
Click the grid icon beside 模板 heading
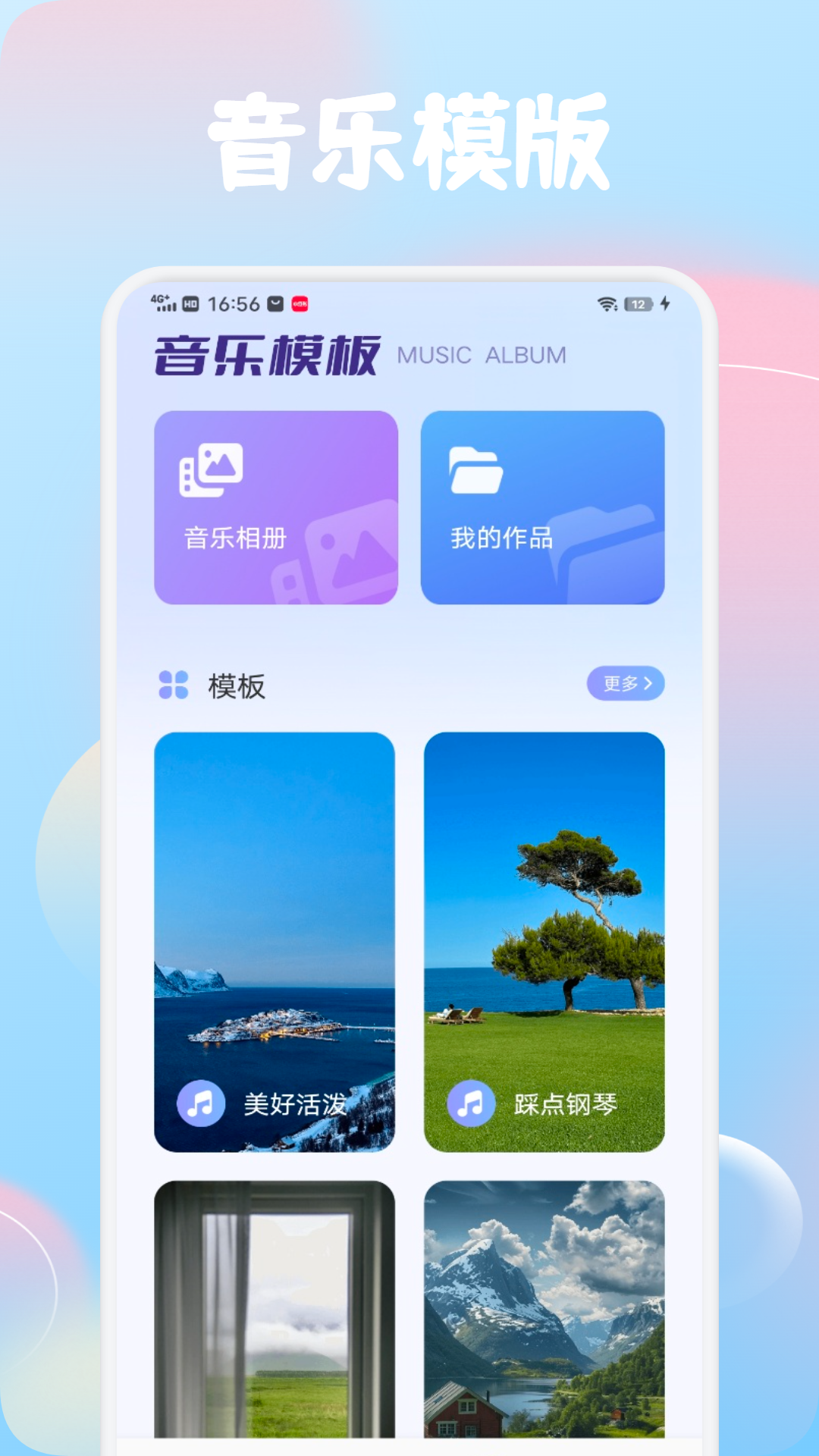pos(173,684)
